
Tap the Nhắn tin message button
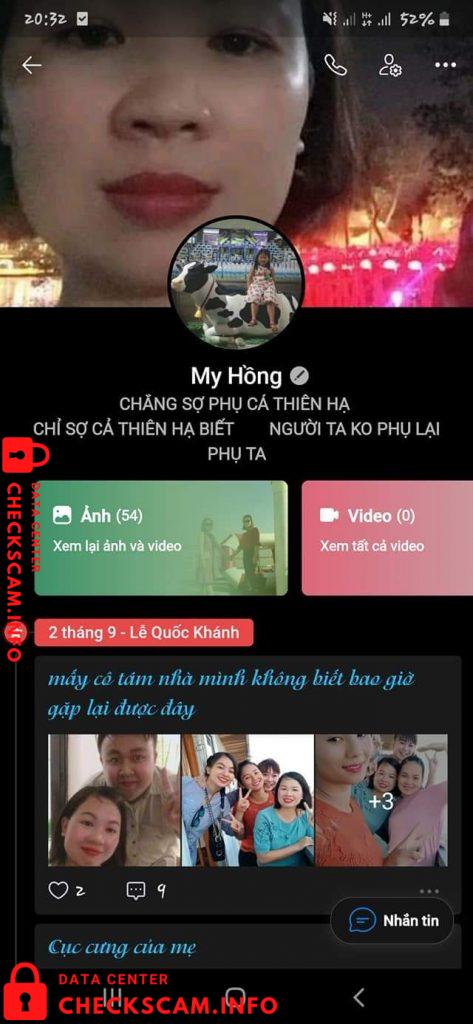392,921
